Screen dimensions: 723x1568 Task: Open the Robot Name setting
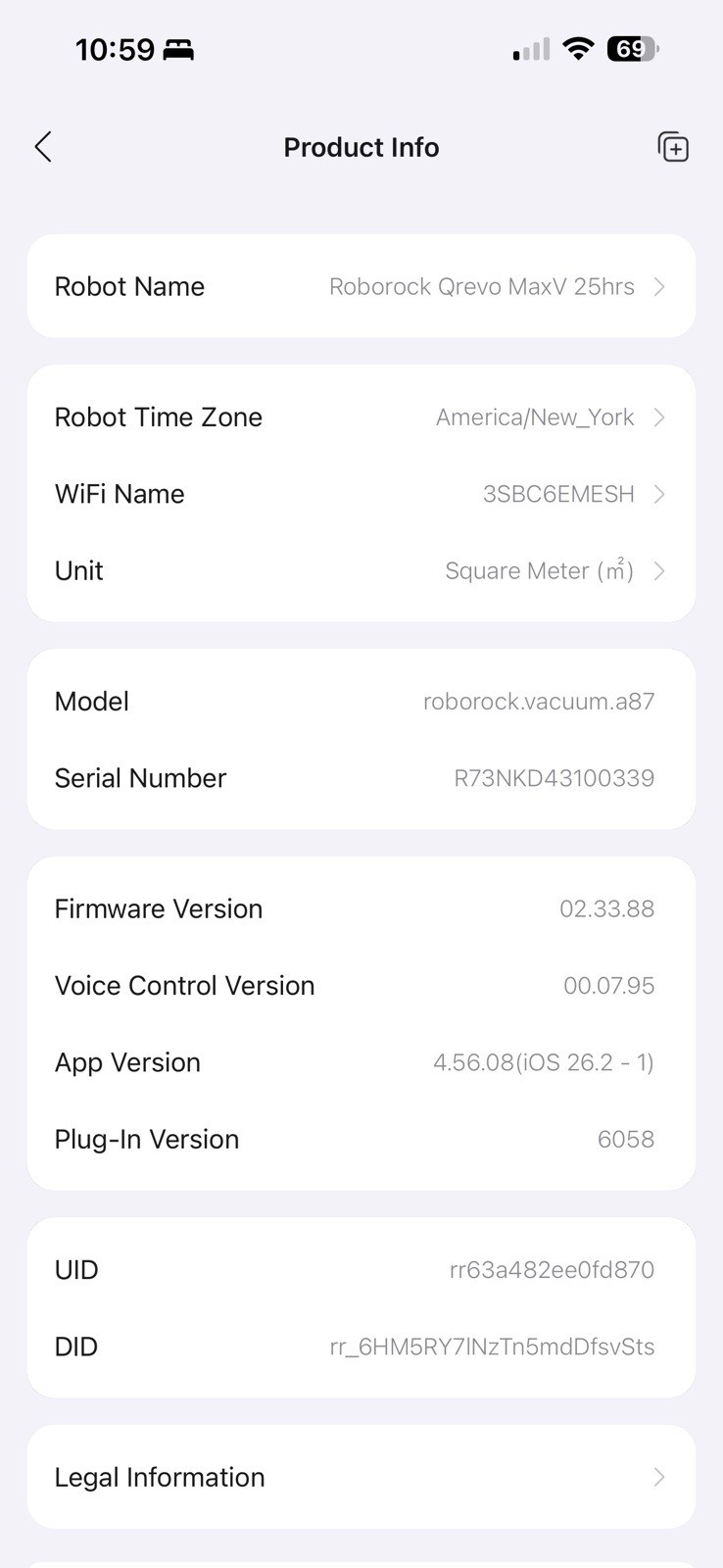(x=361, y=286)
